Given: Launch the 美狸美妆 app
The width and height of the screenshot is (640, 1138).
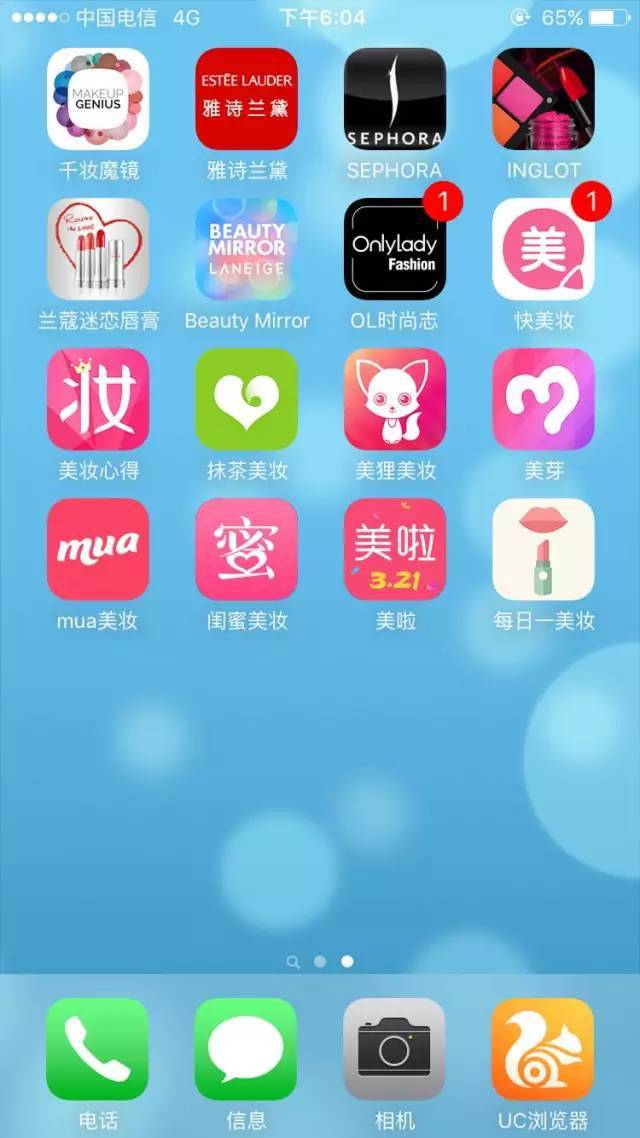Looking at the screenshot, I should (x=394, y=399).
